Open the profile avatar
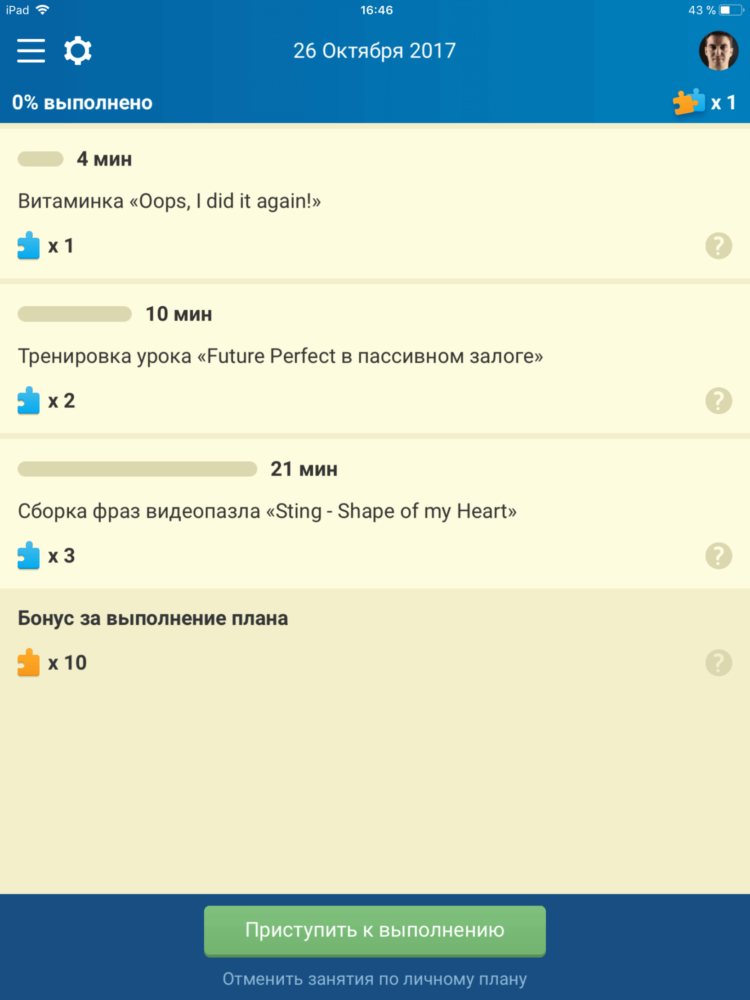The width and height of the screenshot is (750, 1000). (717, 51)
